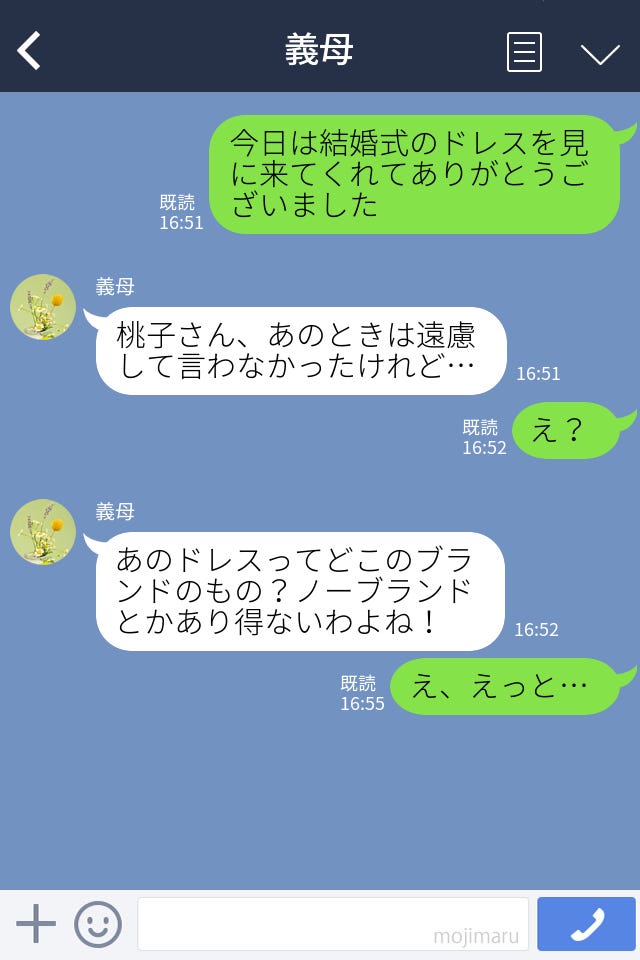Viewport: 640px width, 960px height.
Task: Open 義母's avatar beside the あのドレス message
Action: 43,532
